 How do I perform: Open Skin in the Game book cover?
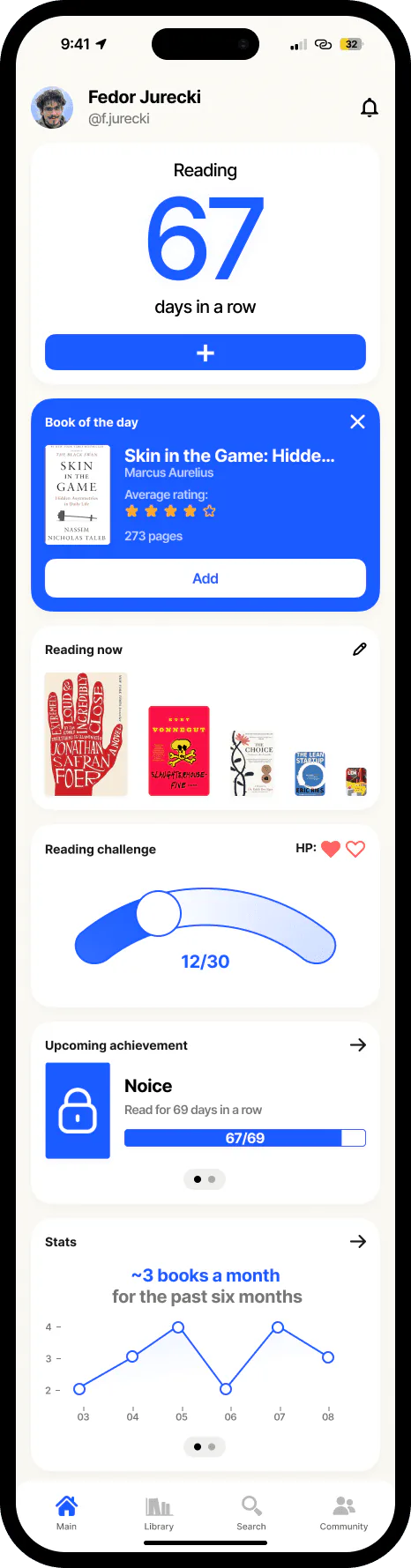(x=78, y=494)
